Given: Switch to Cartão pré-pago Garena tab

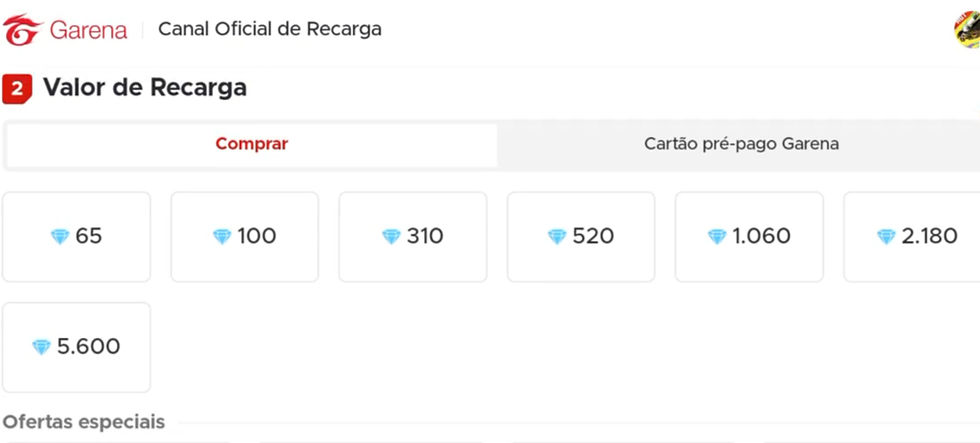Looking at the screenshot, I should 740,145.
